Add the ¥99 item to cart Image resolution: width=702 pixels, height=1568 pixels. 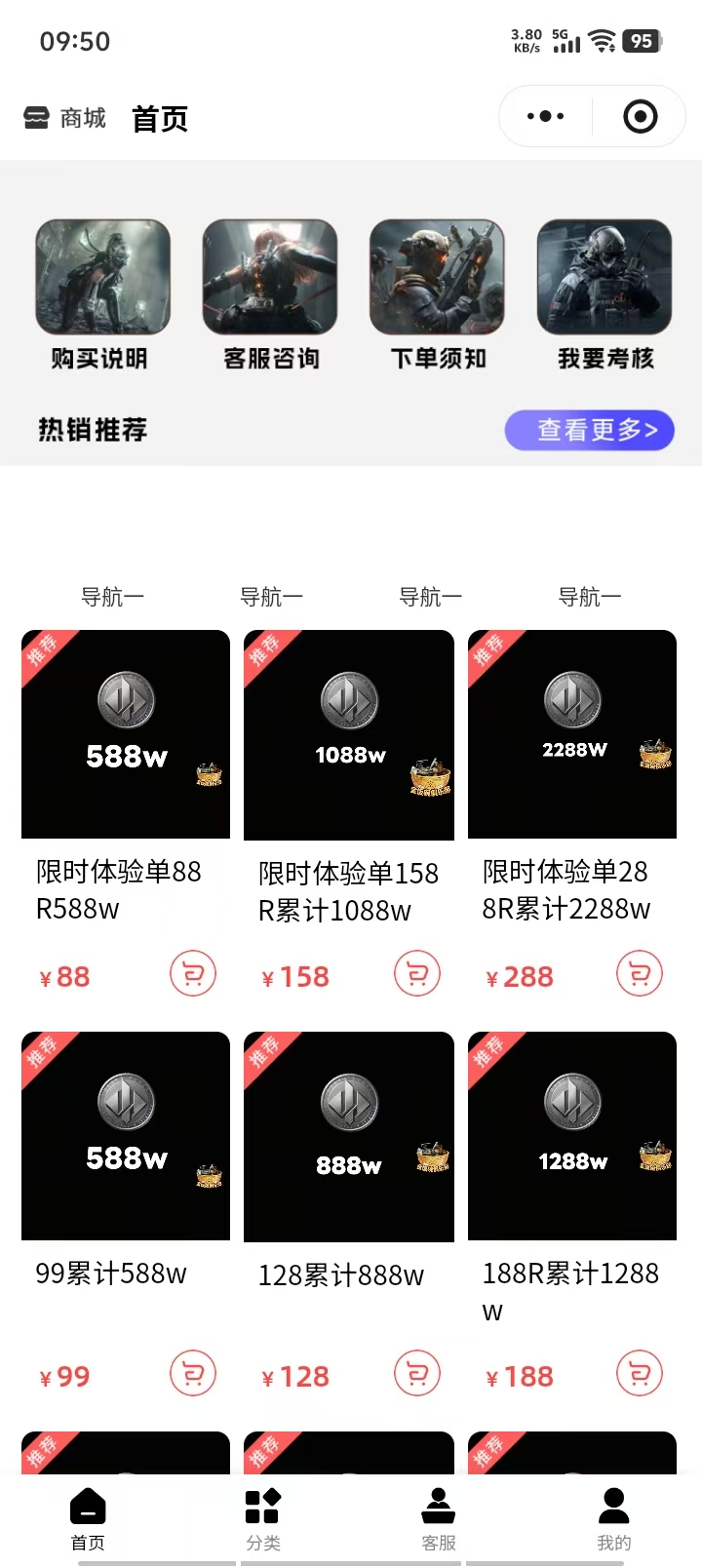tap(193, 1374)
